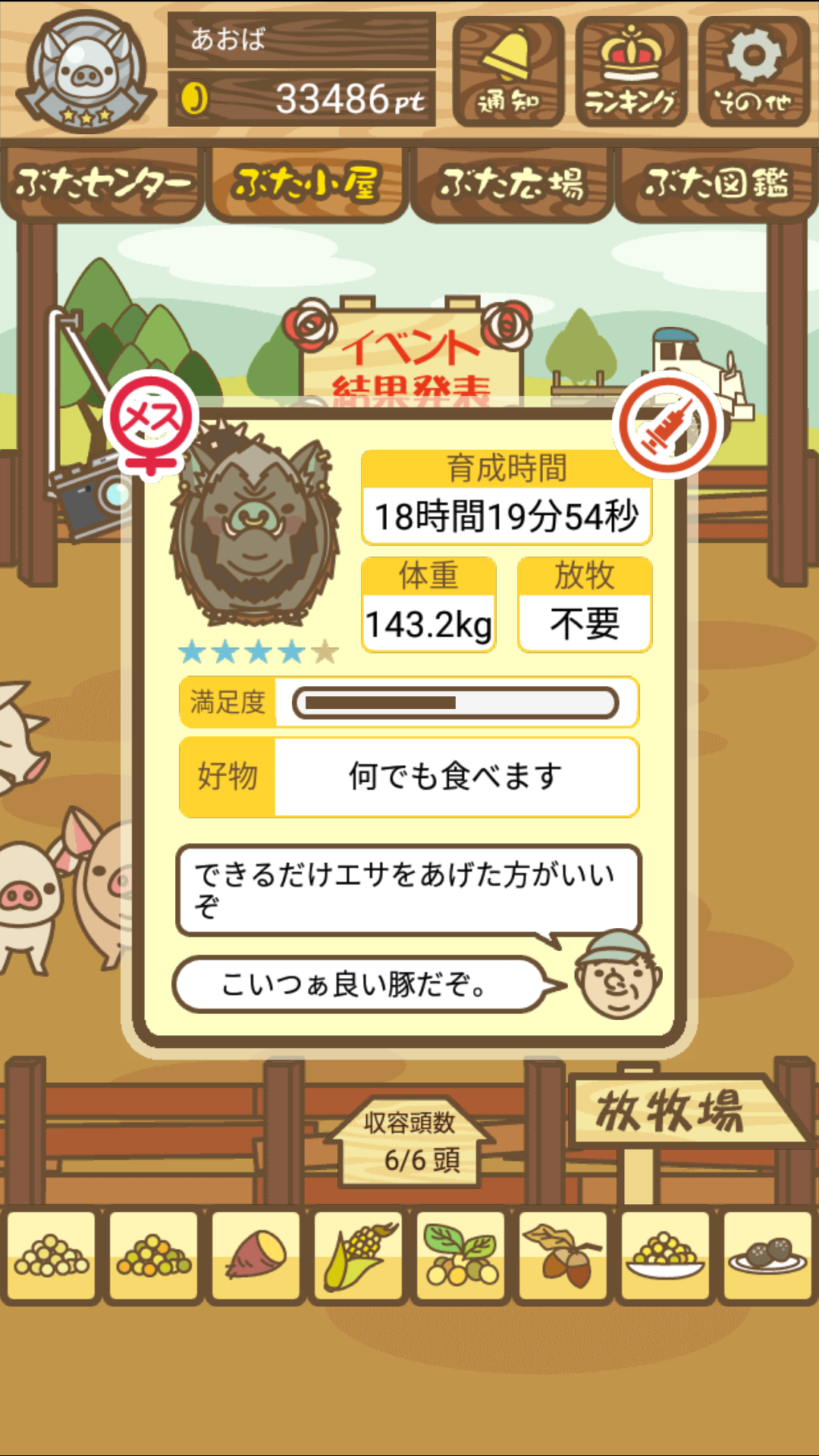Open the 通知 notifications bell

coord(508,72)
